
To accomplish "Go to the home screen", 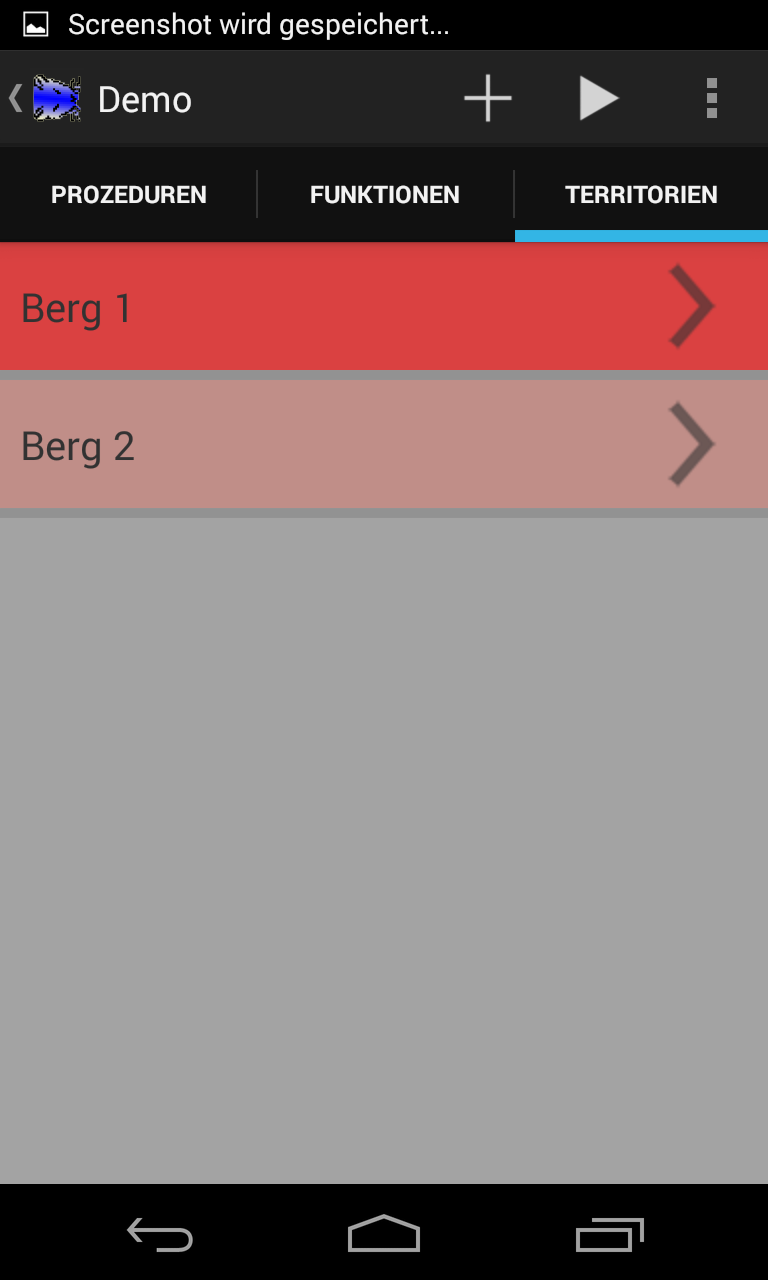I will (384, 1234).
